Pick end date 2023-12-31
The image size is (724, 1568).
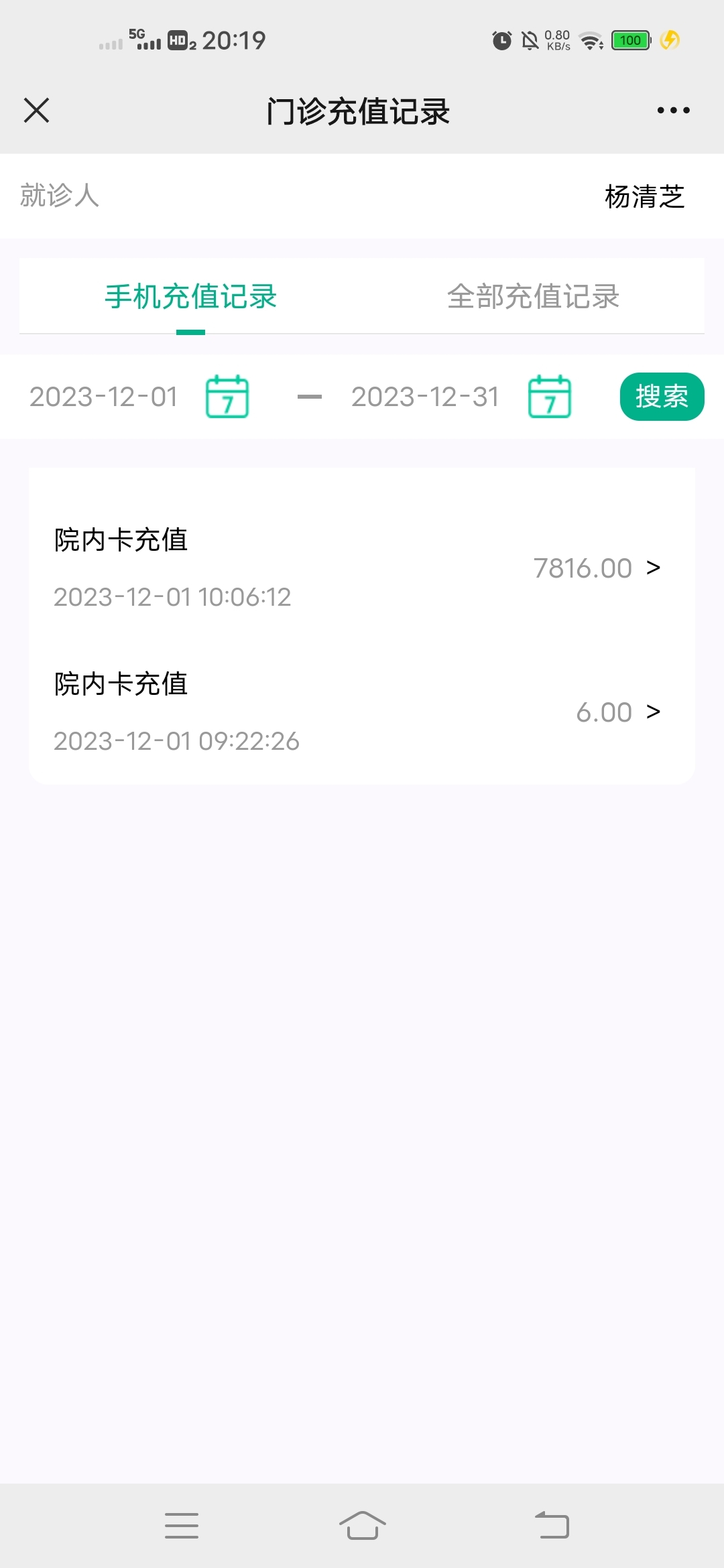pyautogui.click(x=461, y=397)
